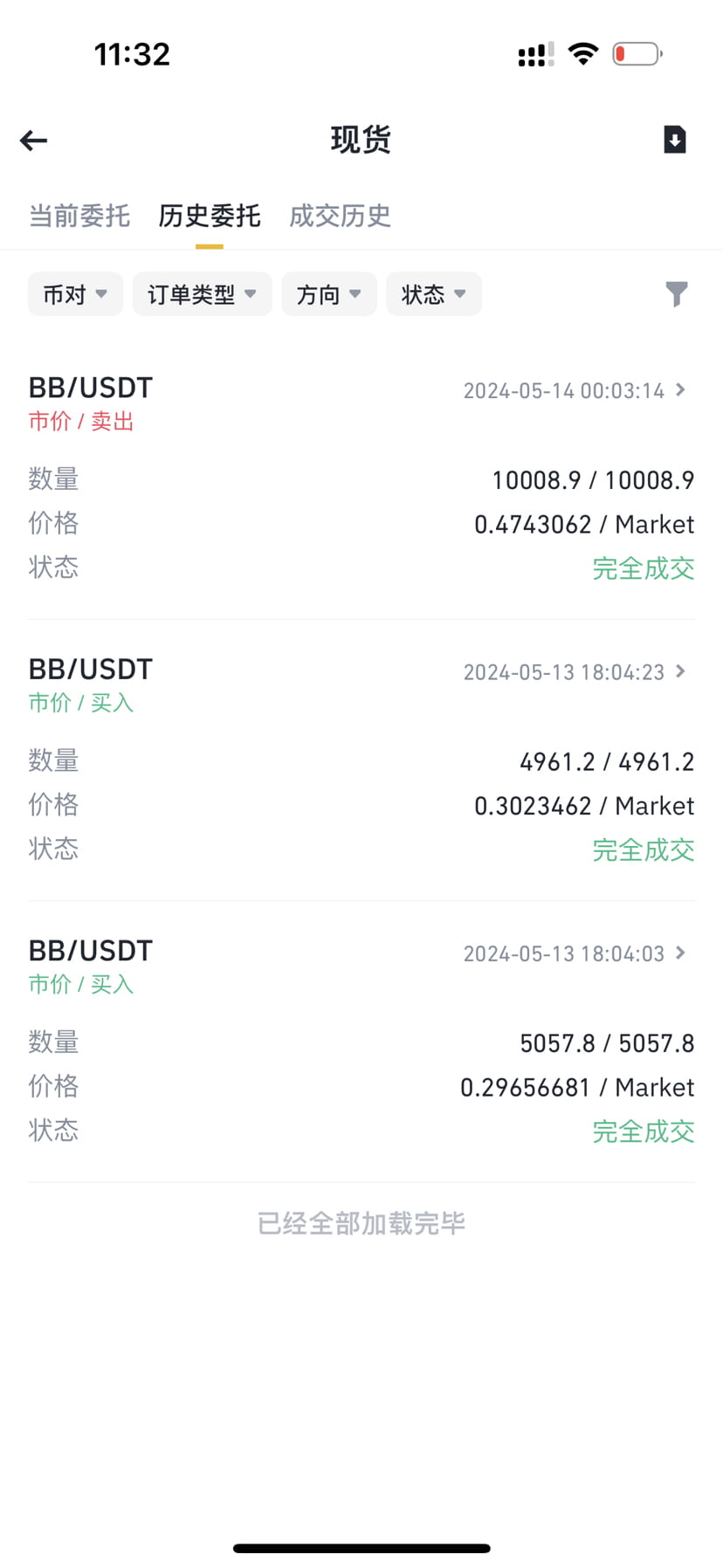Open the 订单类型 dropdown
This screenshot has height=1568, width=723.
click(x=202, y=294)
